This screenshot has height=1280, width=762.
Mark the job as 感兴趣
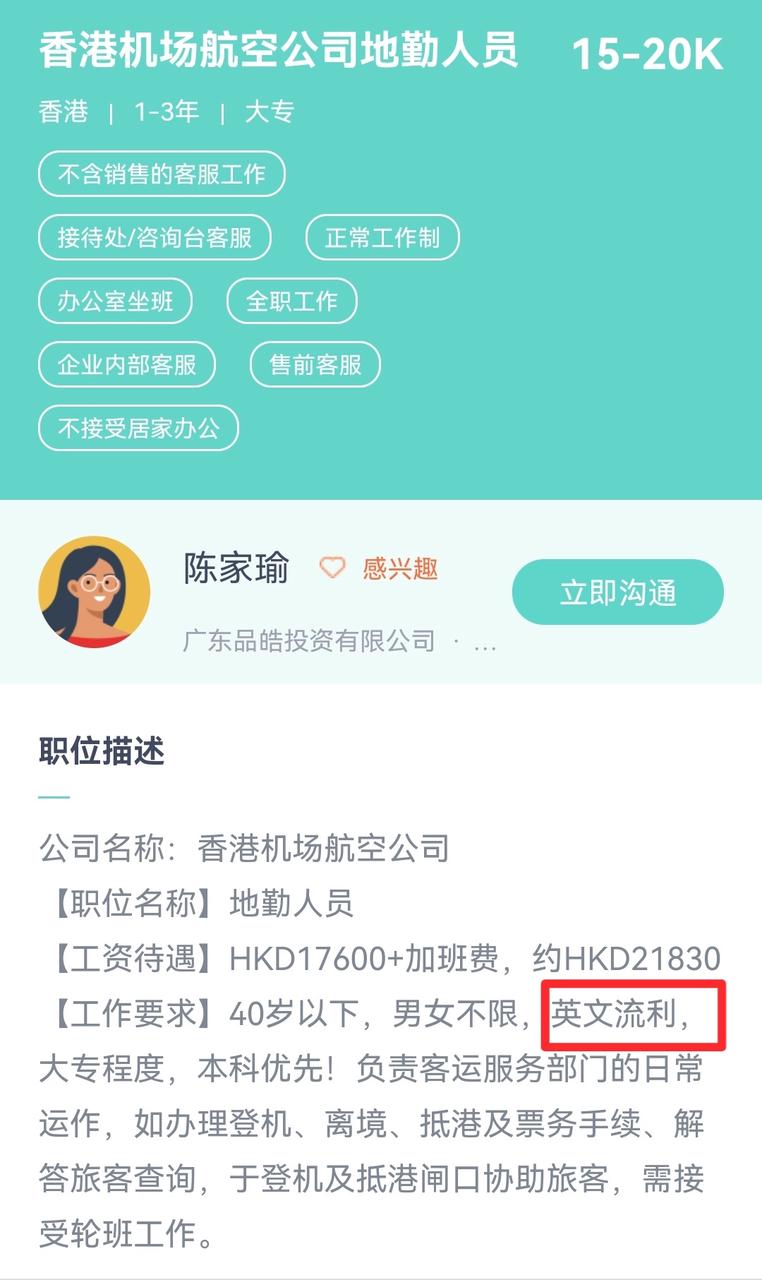[x=379, y=569]
